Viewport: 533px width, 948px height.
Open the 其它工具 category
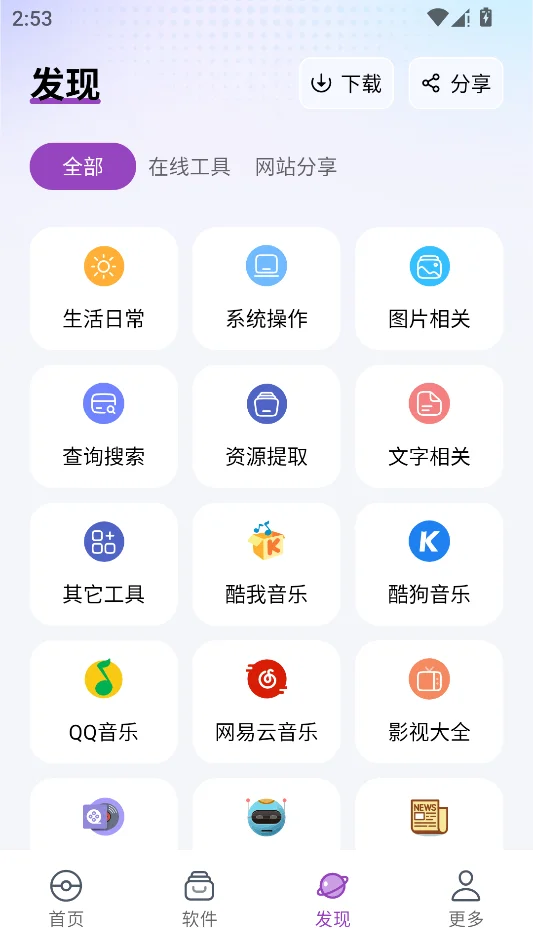click(x=104, y=564)
